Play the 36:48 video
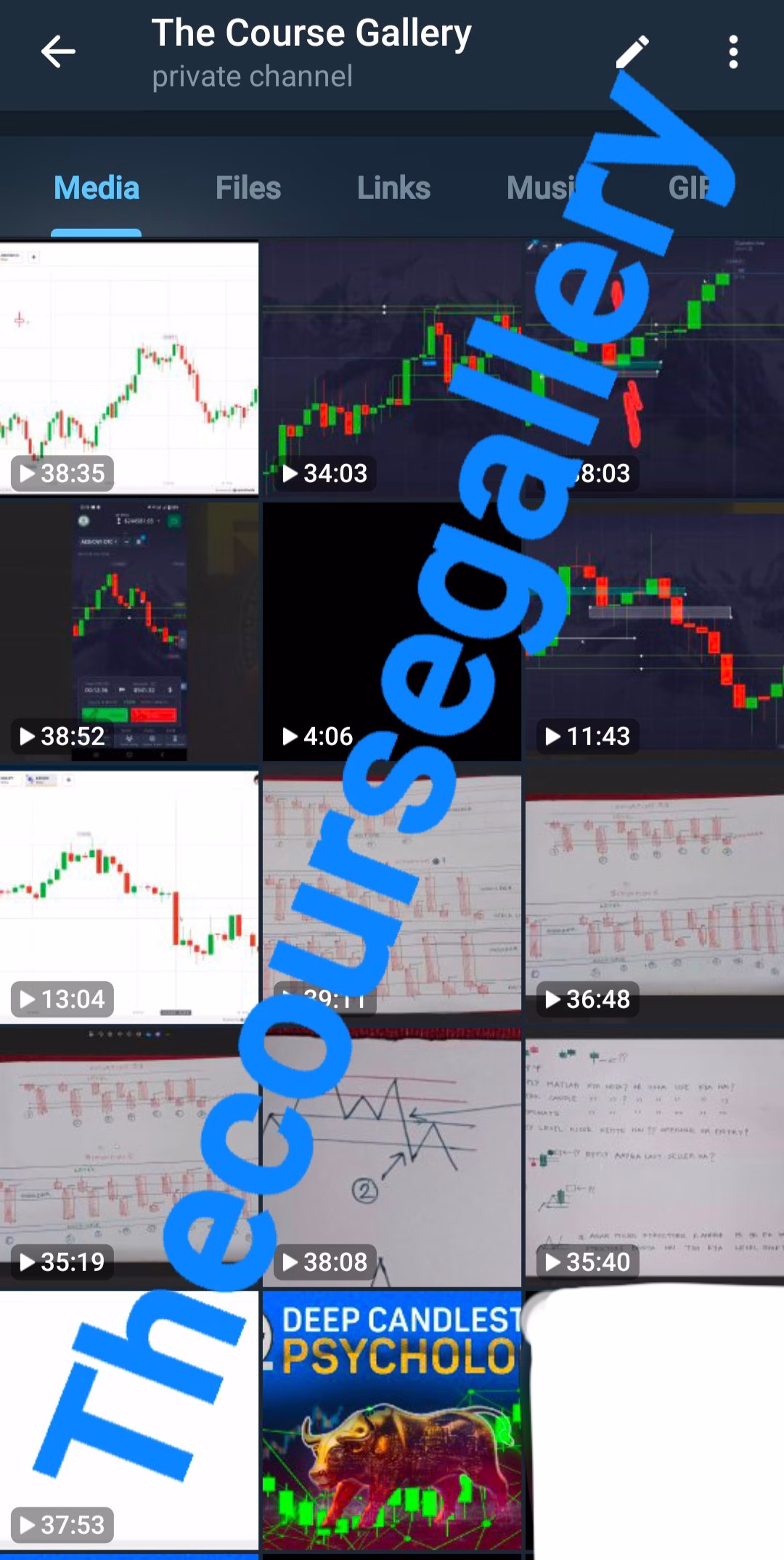This screenshot has width=784, height=1560. (x=655, y=895)
